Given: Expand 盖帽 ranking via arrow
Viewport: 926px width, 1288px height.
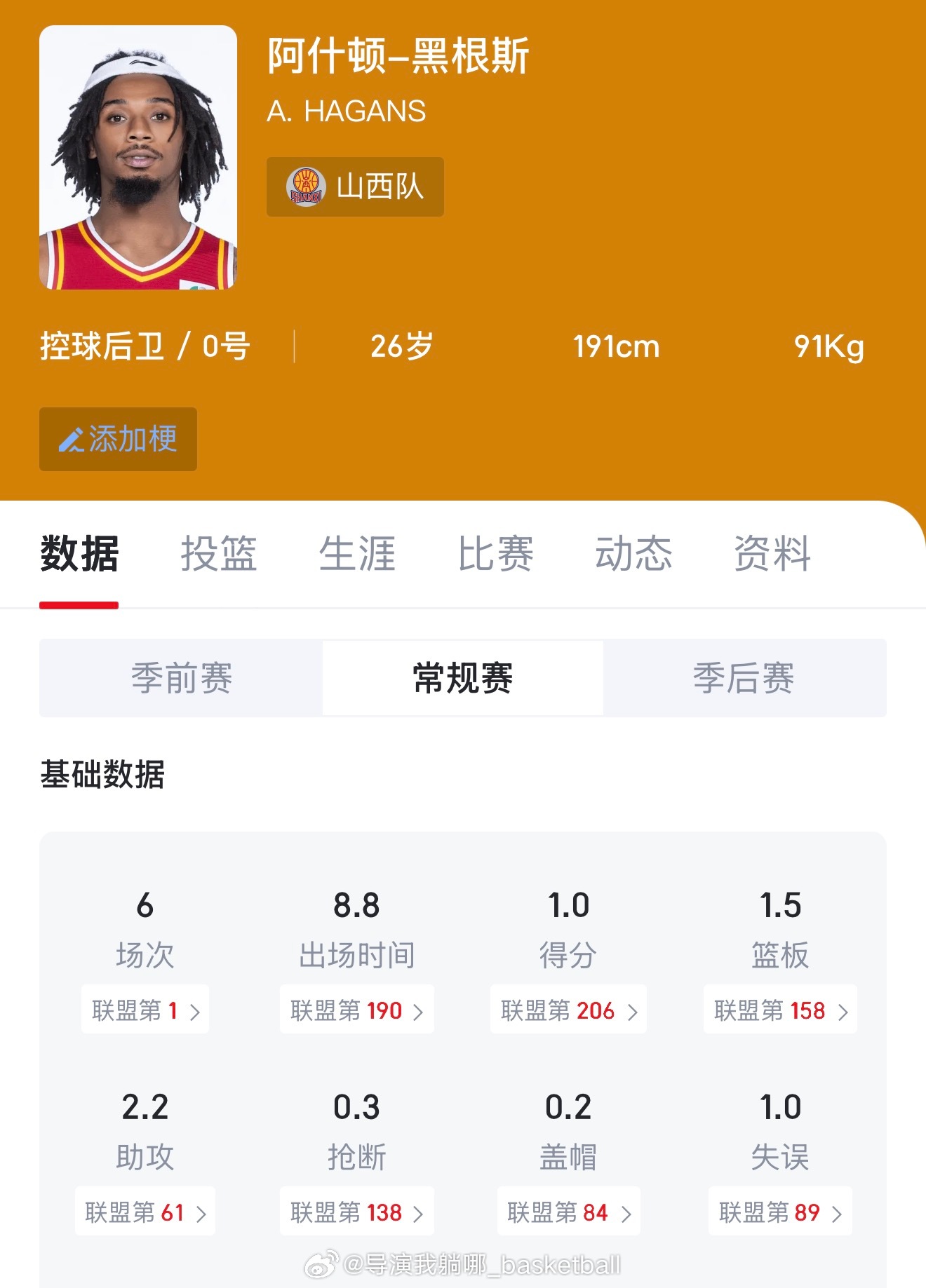Looking at the screenshot, I should 629,1213.
